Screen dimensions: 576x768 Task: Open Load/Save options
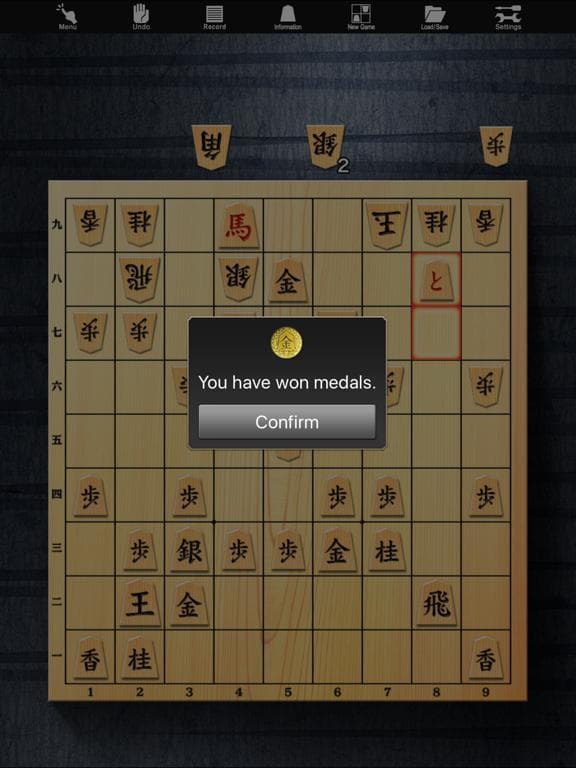[434, 17]
